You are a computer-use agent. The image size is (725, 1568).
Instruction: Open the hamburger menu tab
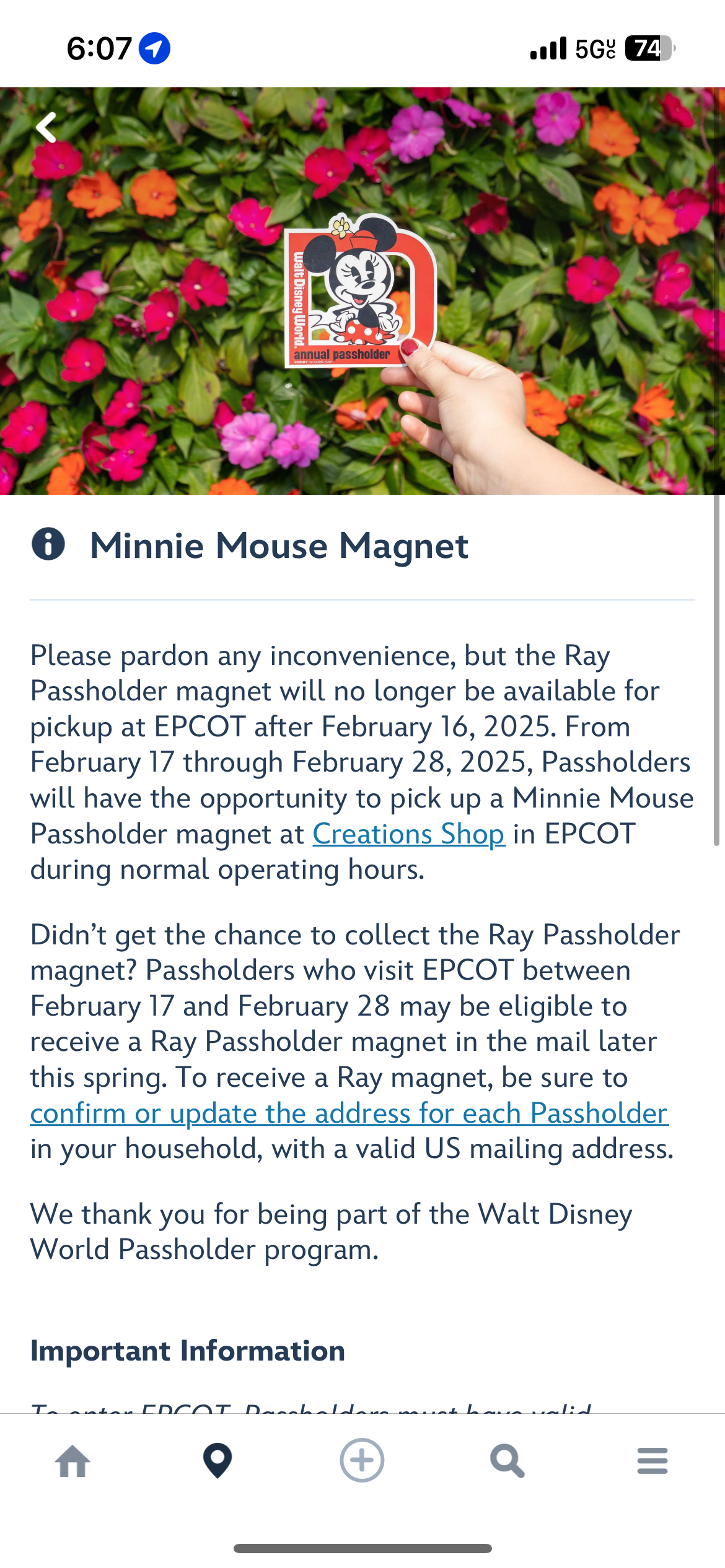pos(652,1461)
